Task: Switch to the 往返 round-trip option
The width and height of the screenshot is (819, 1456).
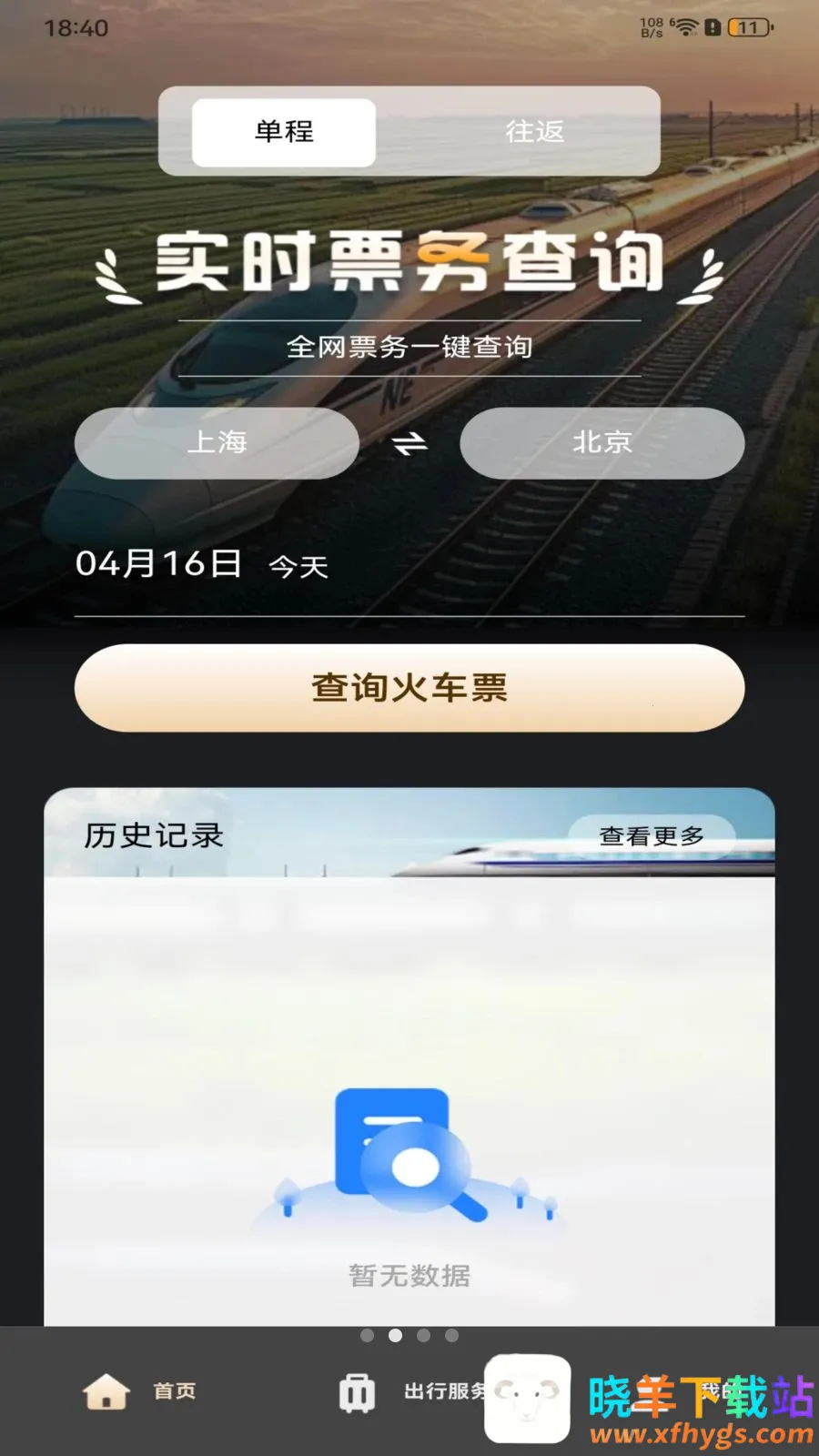Action: click(x=535, y=132)
